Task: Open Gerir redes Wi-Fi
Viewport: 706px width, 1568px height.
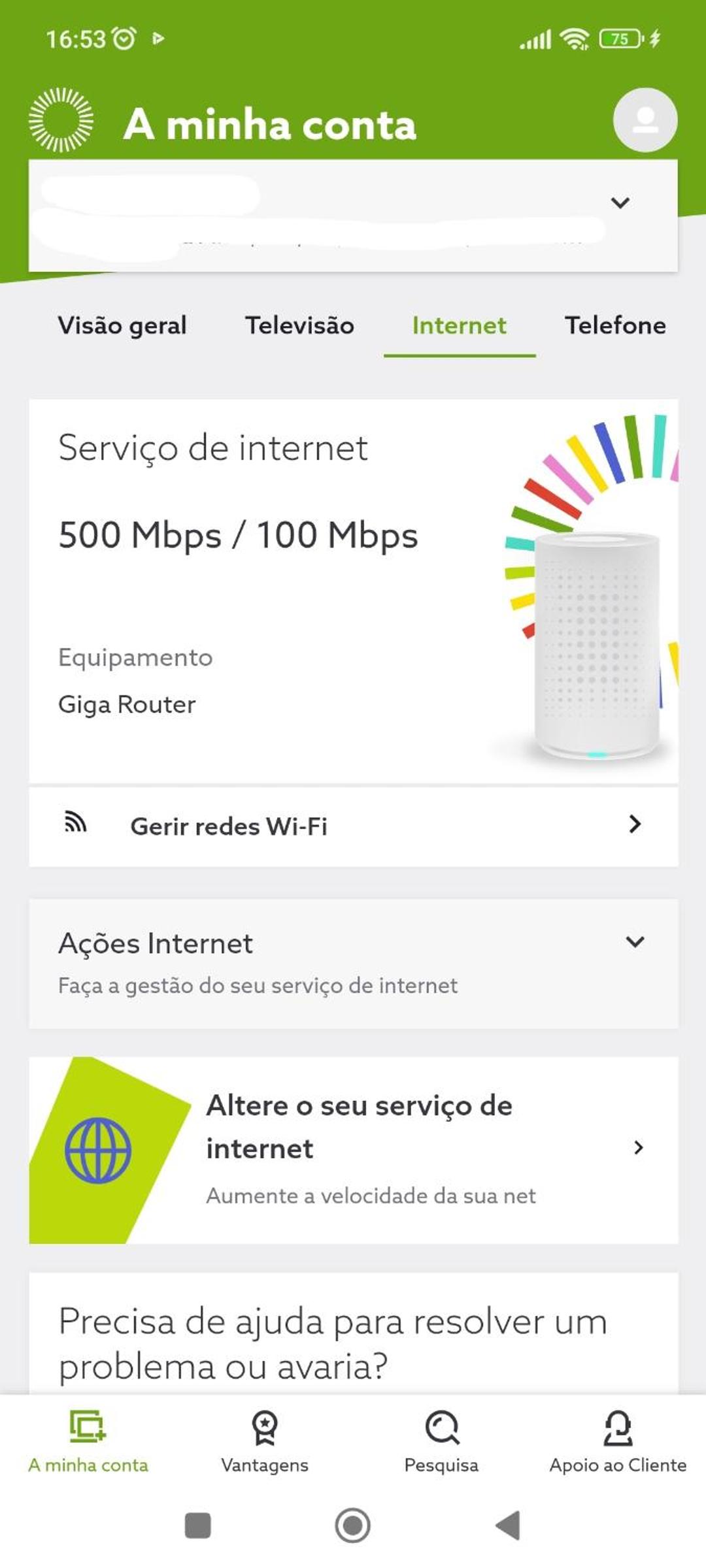Action: [x=353, y=826]
